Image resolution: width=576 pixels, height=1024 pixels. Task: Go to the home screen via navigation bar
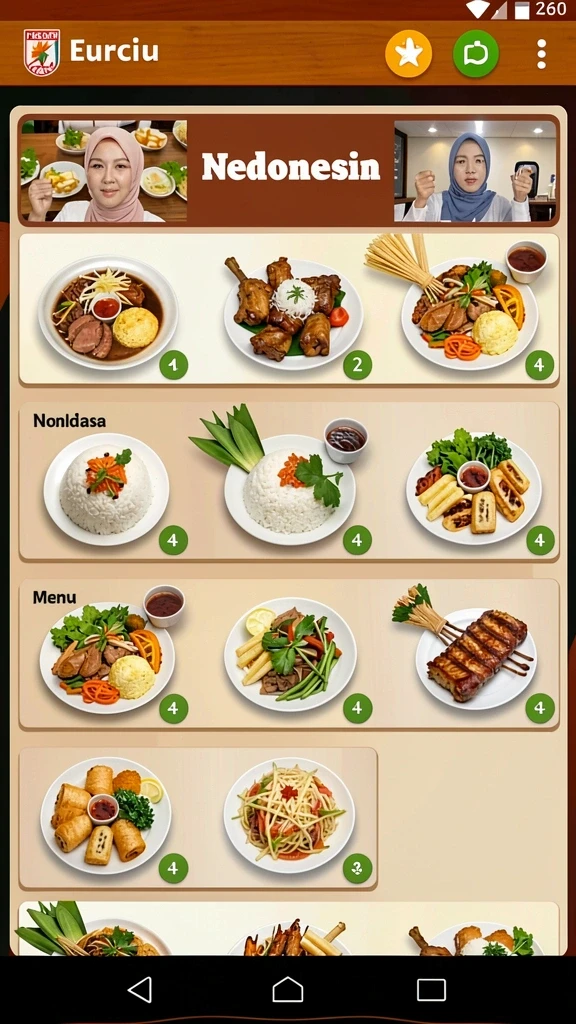point(287,989)
